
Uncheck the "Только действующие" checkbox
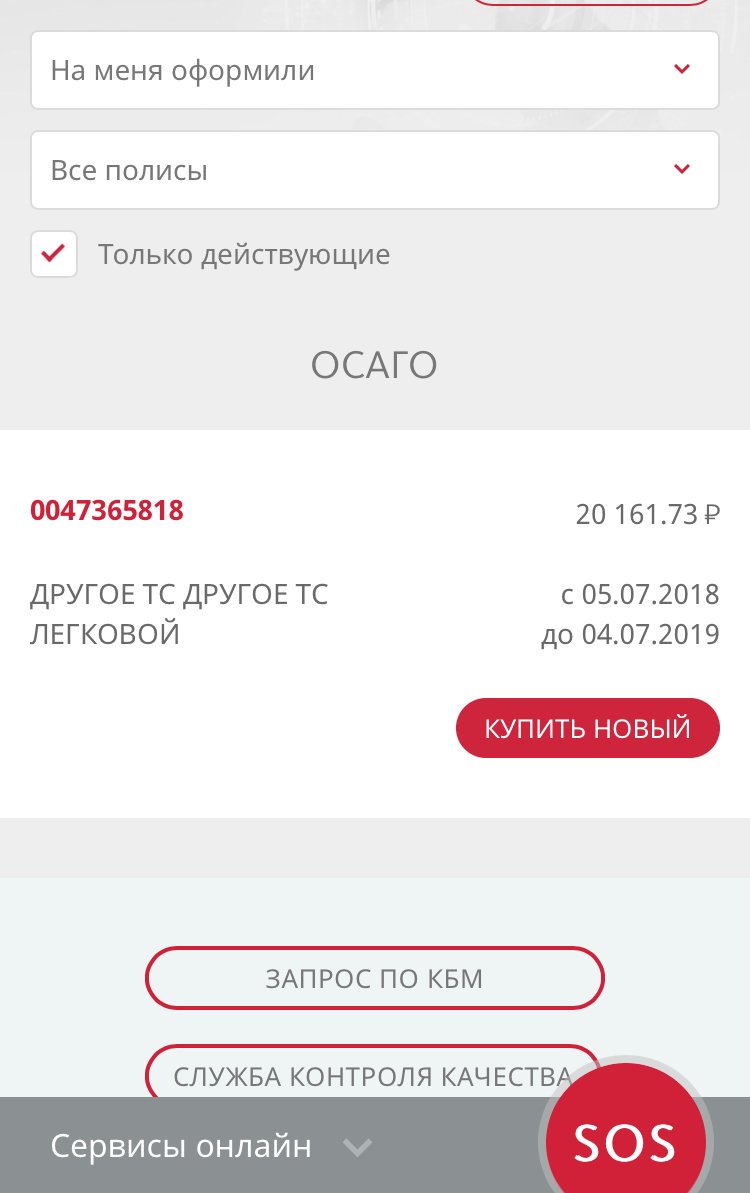(x=54, y=254)
